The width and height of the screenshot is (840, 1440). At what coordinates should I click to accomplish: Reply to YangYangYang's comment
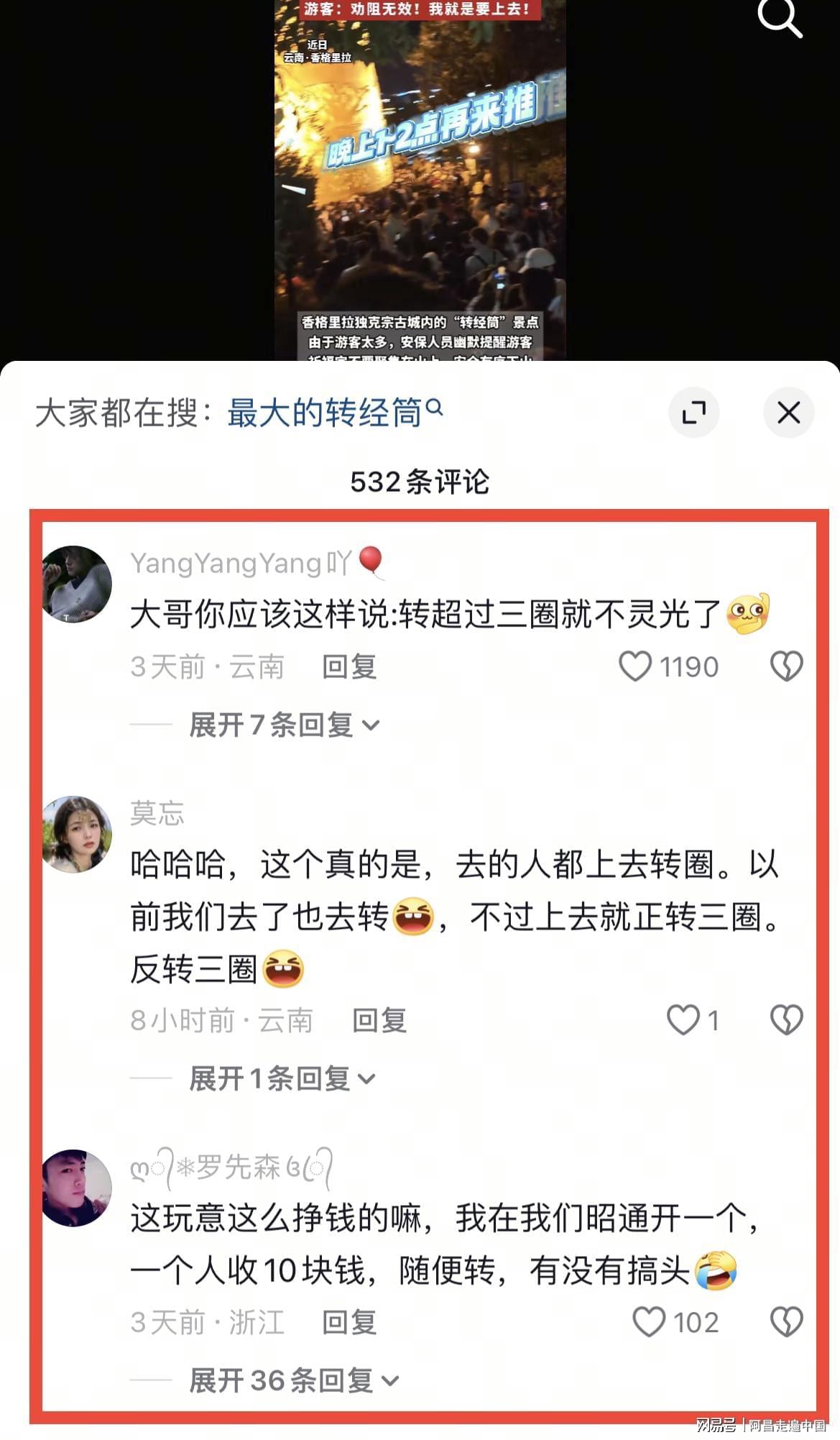point(349,667)
